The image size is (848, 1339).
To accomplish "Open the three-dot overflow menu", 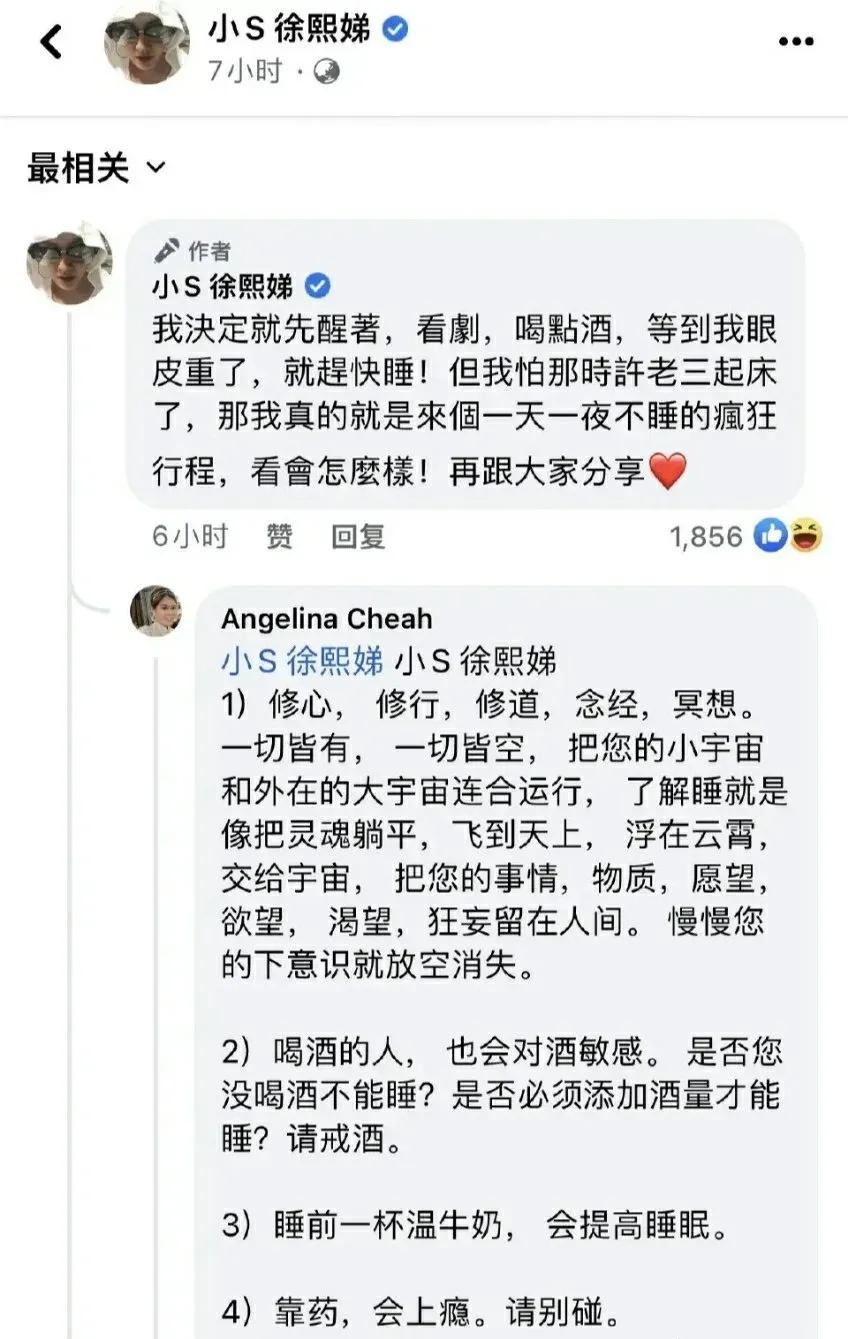I will coord(796,41).
